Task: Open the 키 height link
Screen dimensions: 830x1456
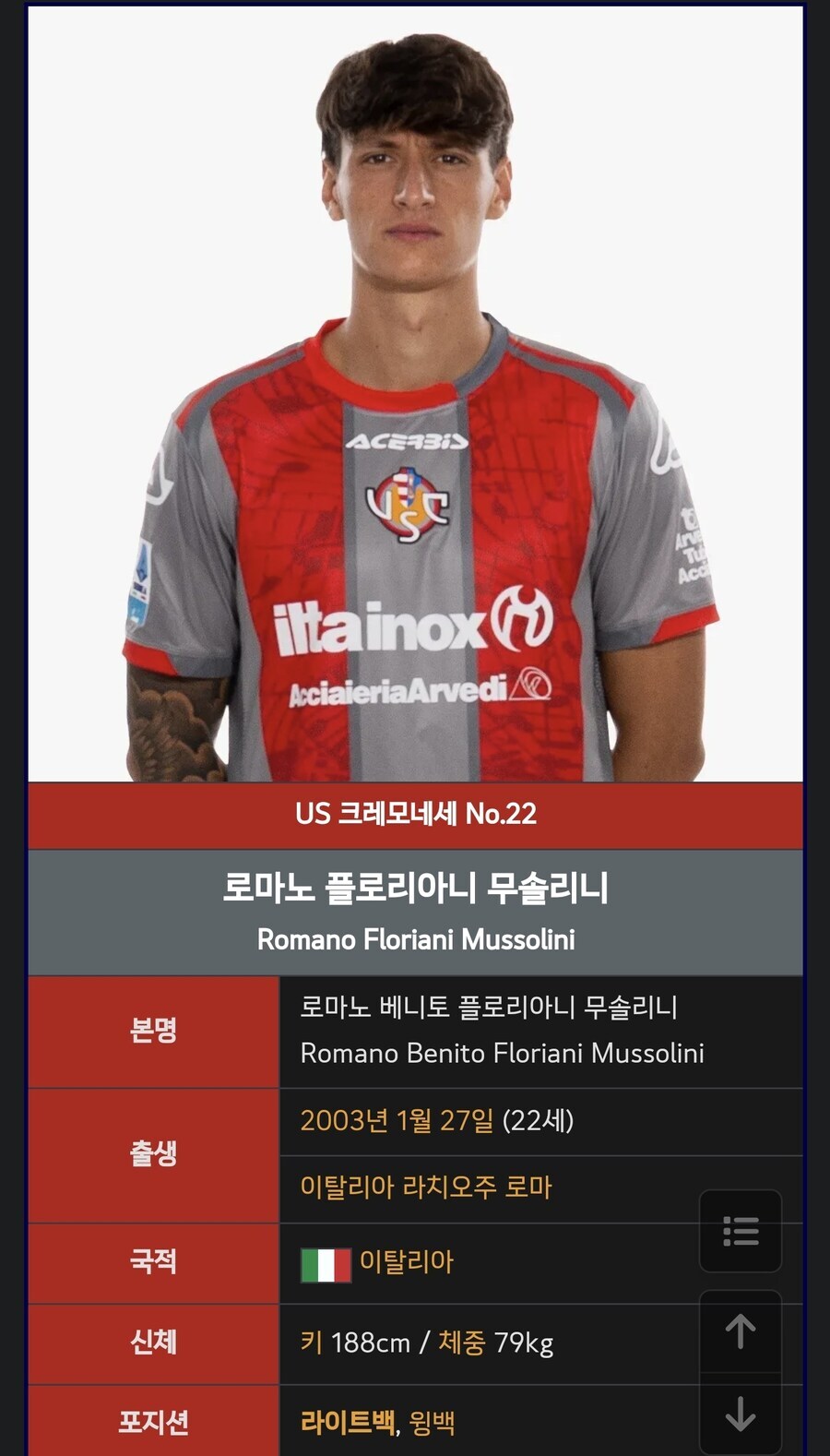Action: [x=311, y=1343]
